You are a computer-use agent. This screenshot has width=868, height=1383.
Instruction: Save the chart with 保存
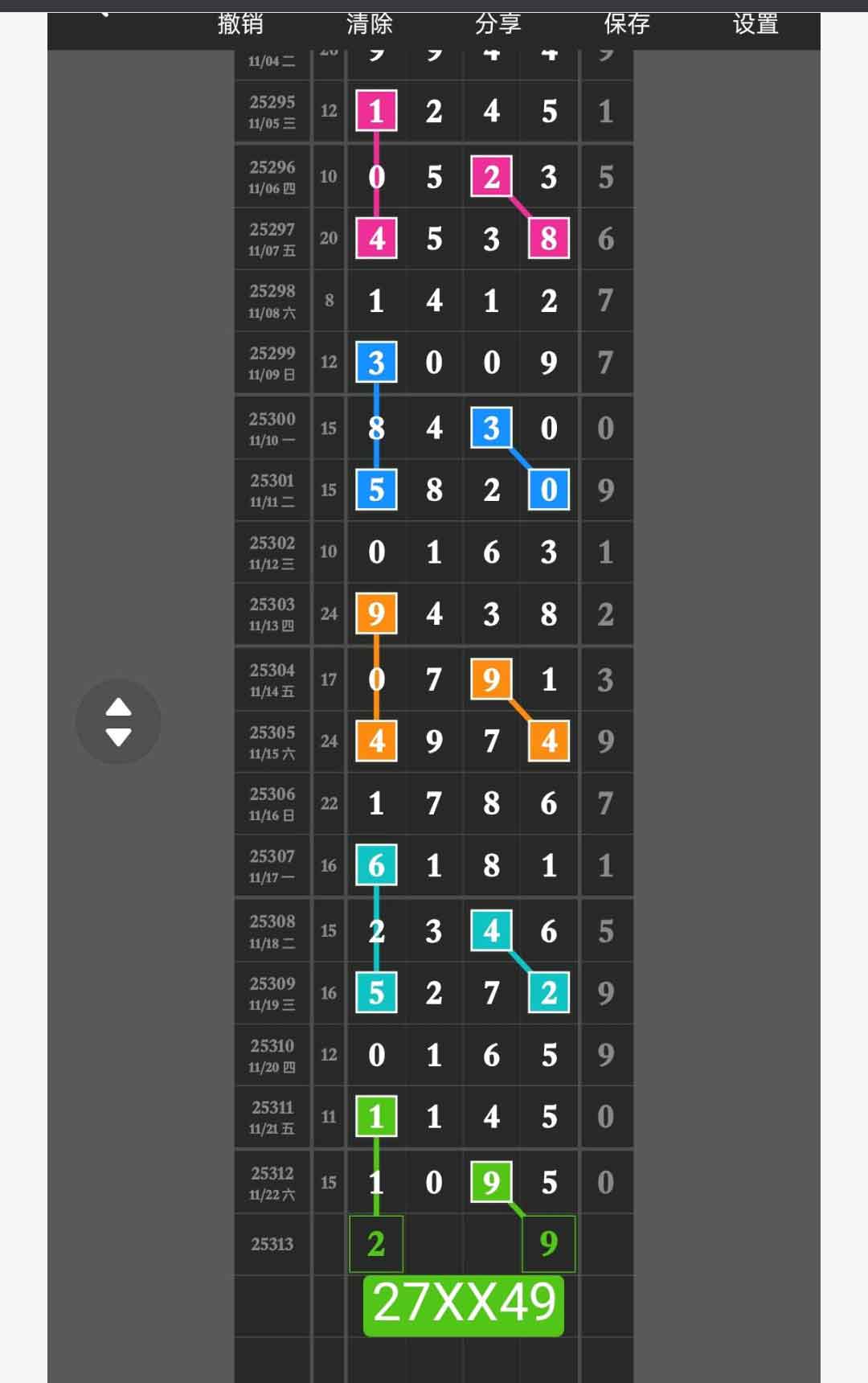627,24
